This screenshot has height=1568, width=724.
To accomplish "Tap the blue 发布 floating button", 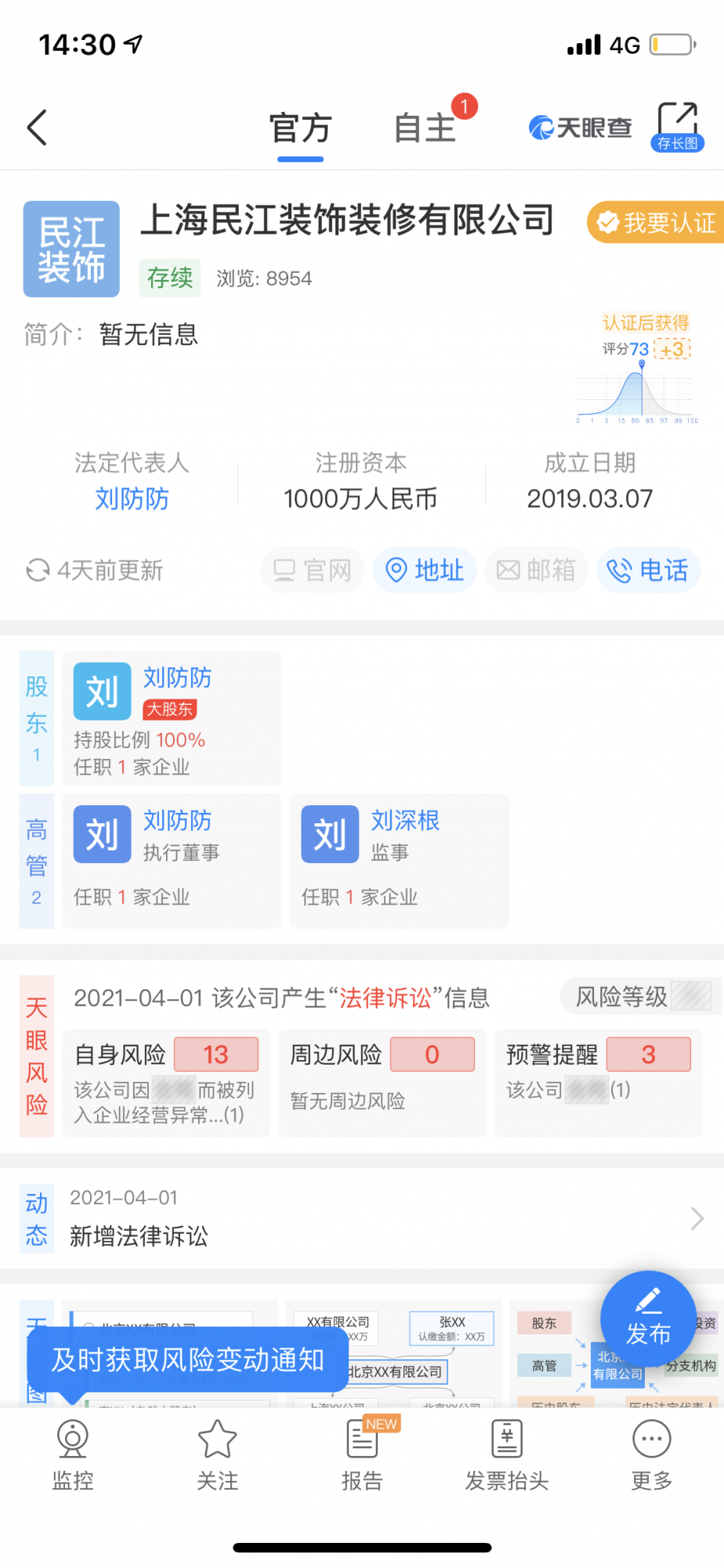I will point(648,1318).
